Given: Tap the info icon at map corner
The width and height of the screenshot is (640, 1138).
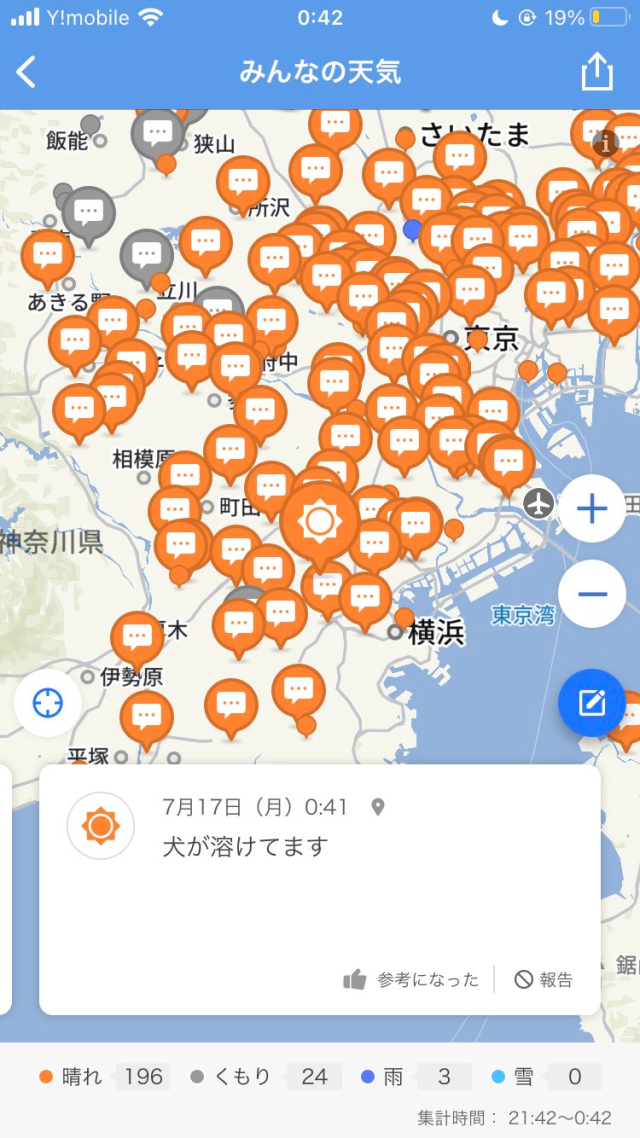Looking at the screenshot, I should pyautogui.click(x=605, y=143).
